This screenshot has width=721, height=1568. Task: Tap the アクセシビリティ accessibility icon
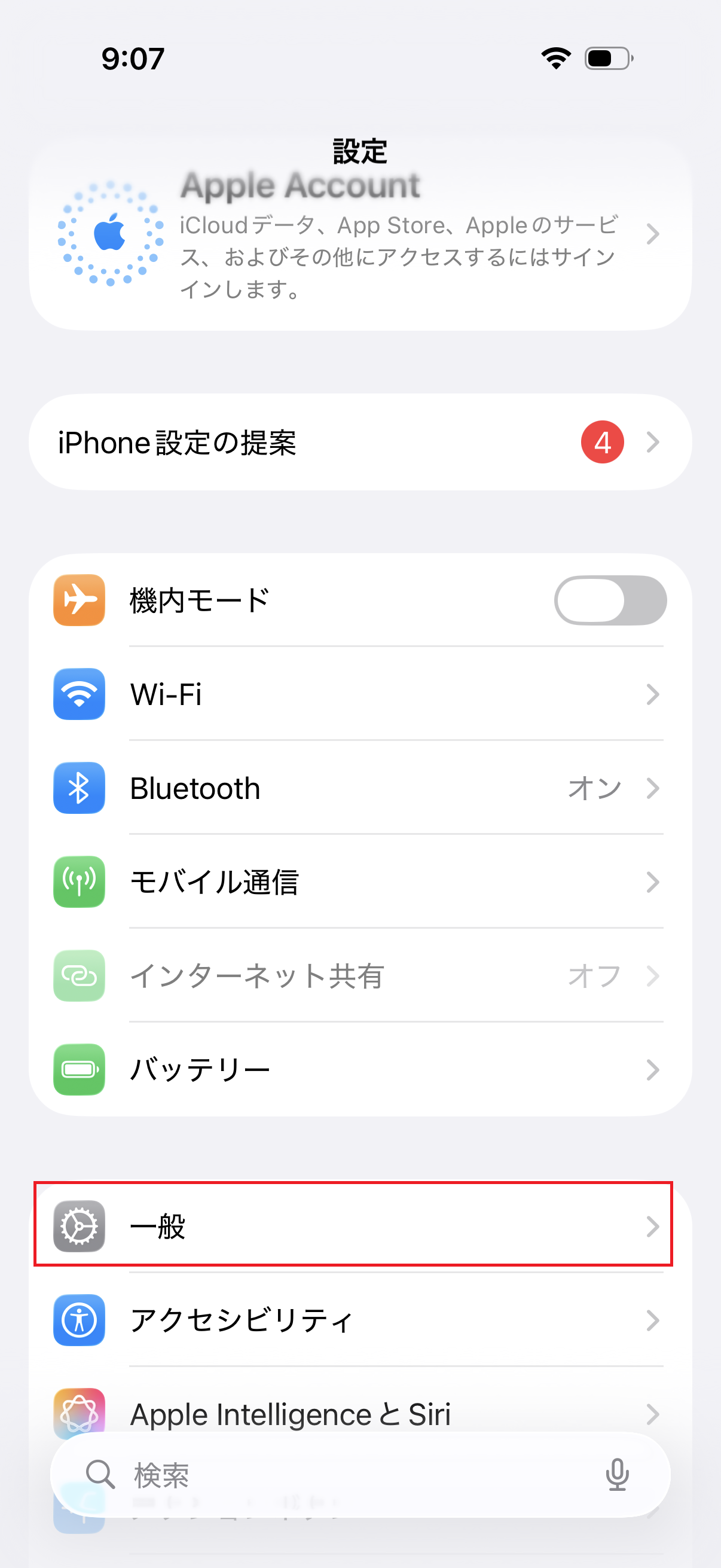click(79, 1320)
